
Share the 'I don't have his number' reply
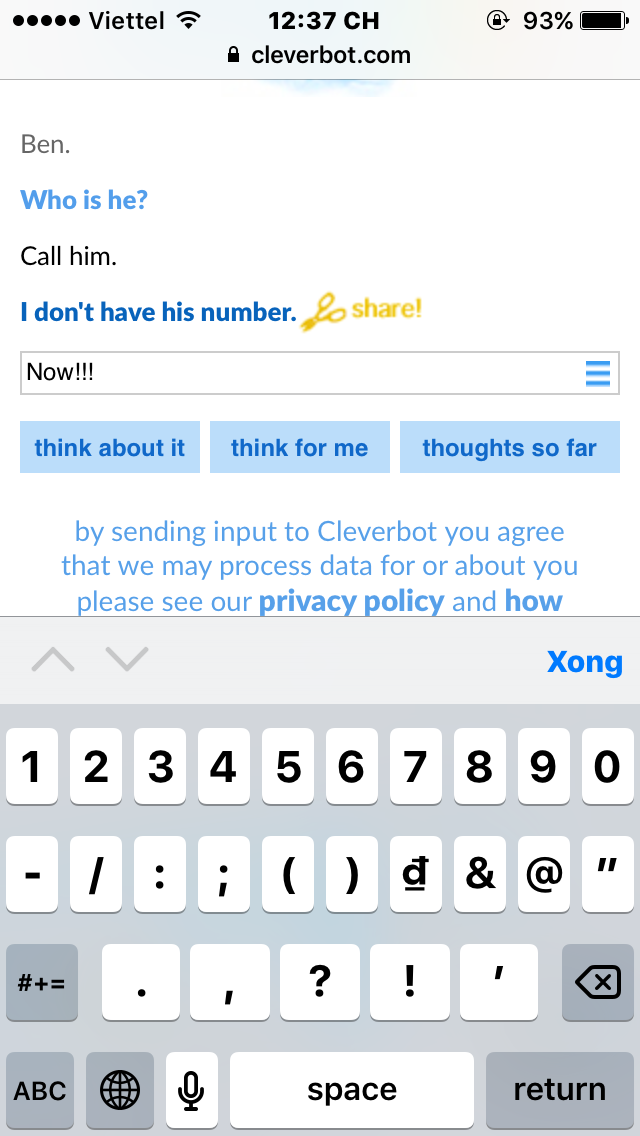[361, 312]
